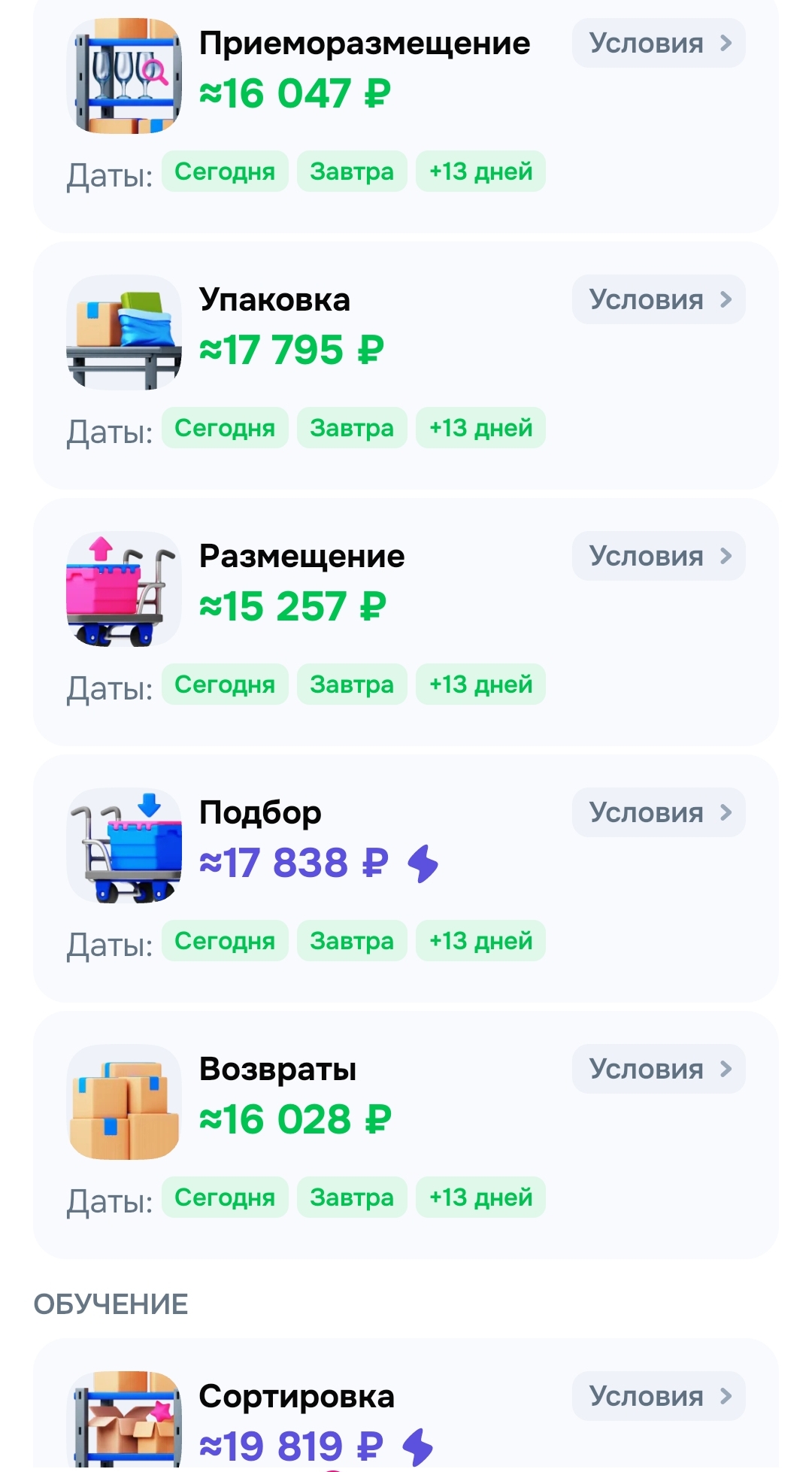The width and height of the screenshot is (812, 1472).
Task: Select Сегодня date for Приеморазмещение
Action: pyautogui.click(x=225, y=171)
